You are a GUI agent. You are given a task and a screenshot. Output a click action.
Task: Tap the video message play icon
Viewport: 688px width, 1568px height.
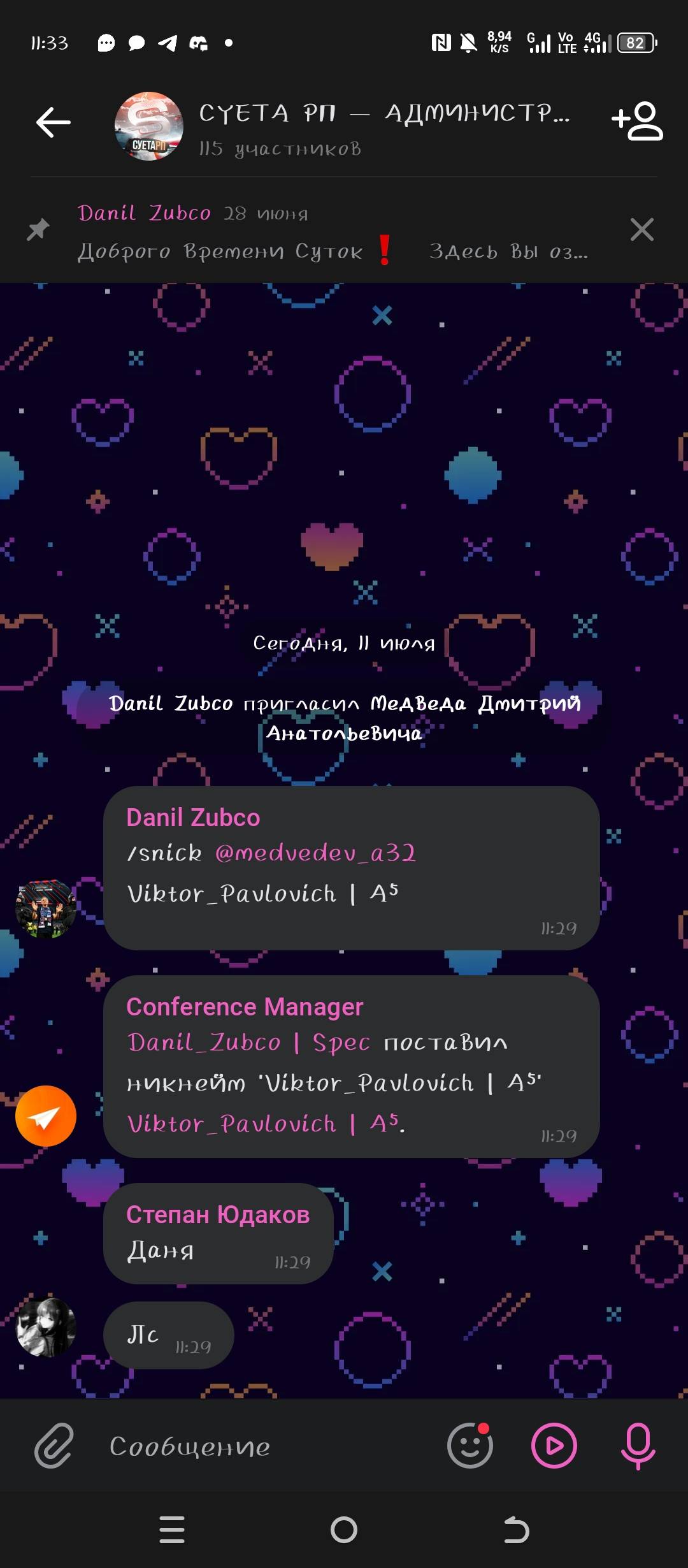554,1446
